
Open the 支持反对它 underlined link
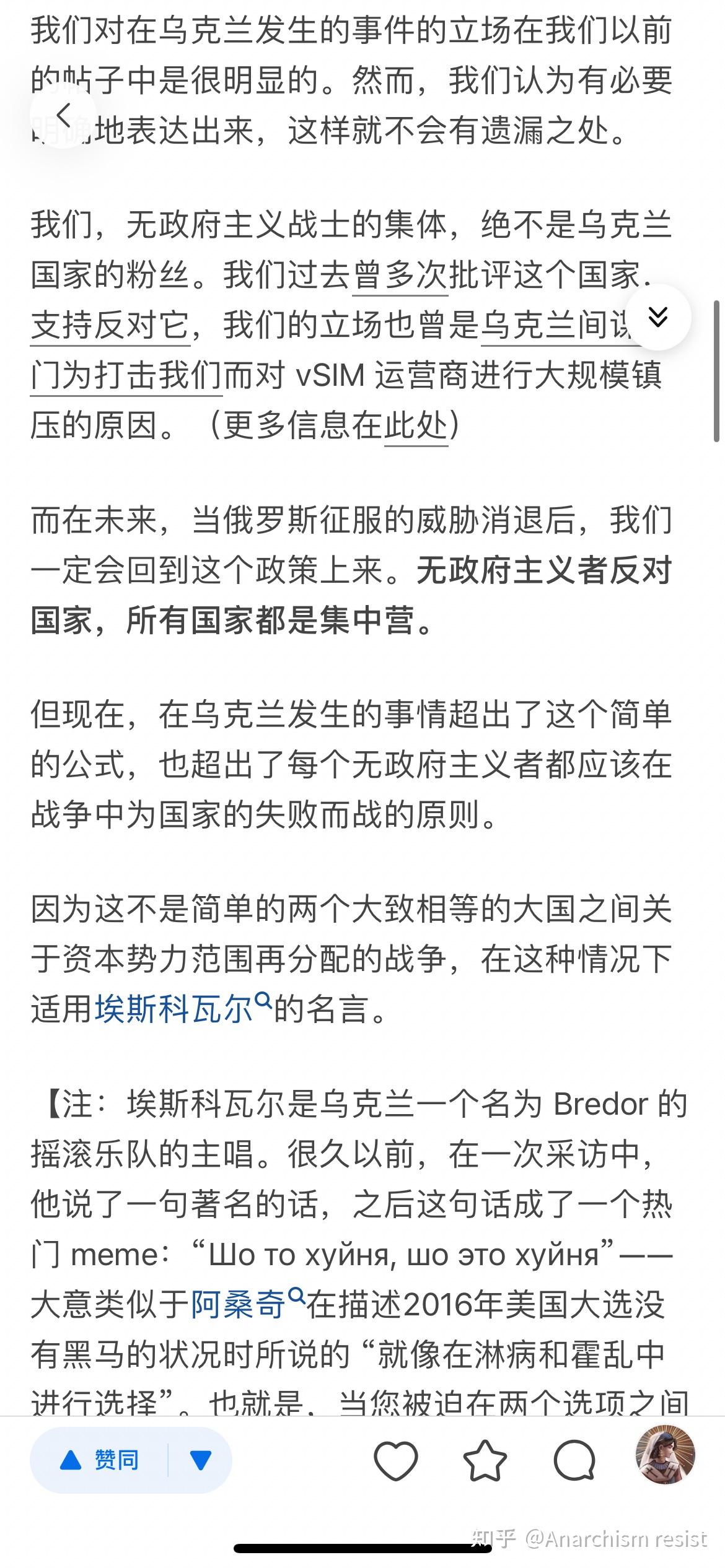(x=110, y=325)
